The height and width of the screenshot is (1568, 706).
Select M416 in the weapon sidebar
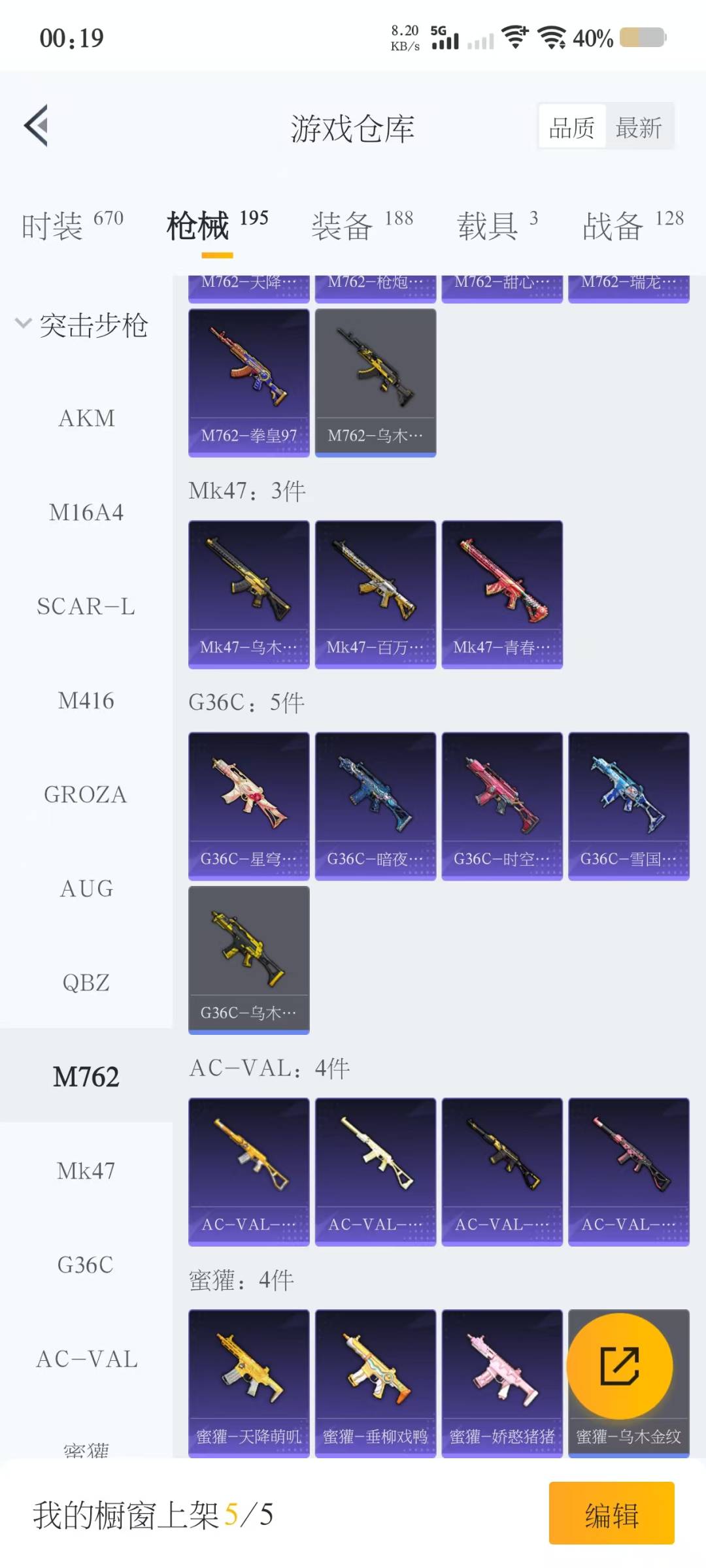click(86, 700)
